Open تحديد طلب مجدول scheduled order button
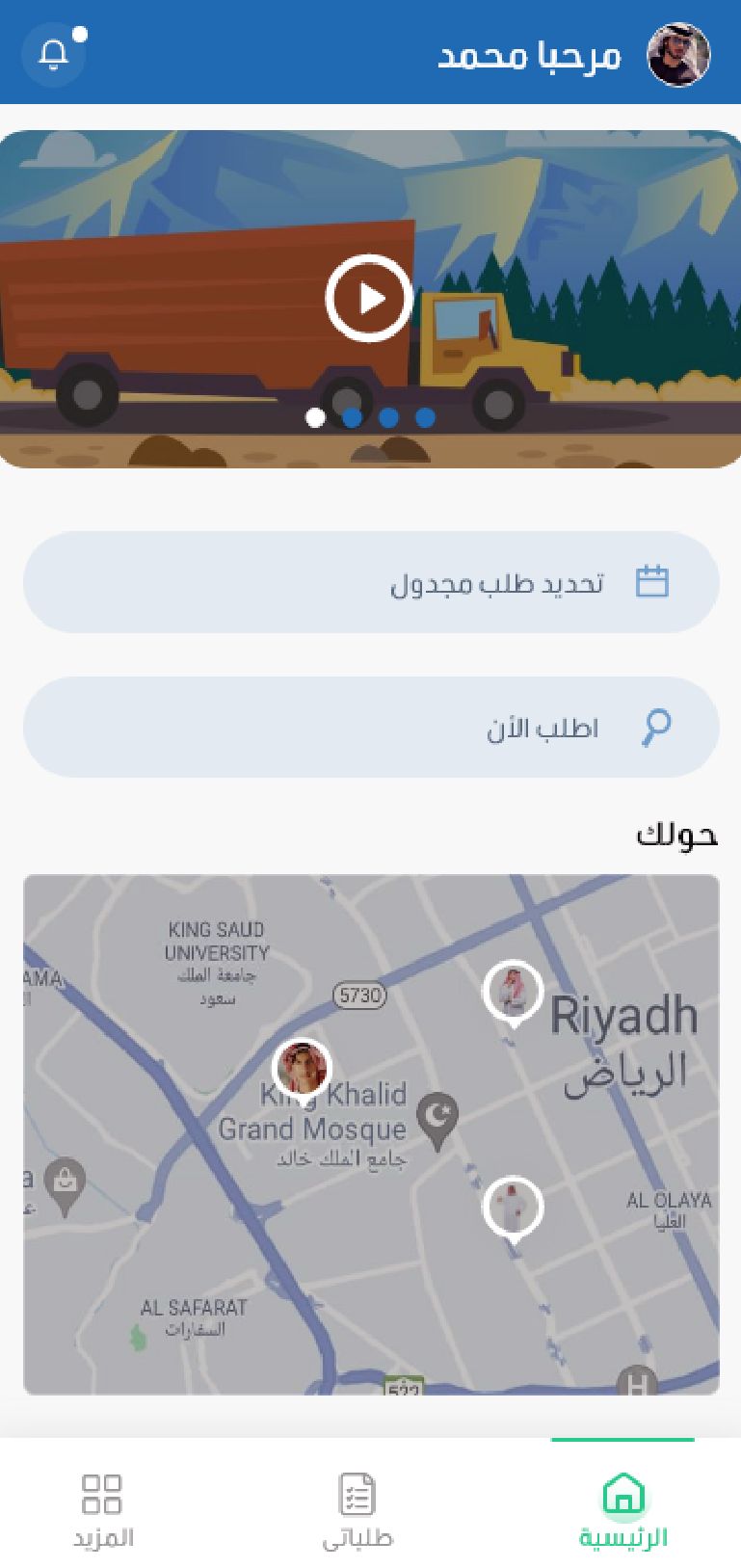Viewport: 741px width, 1568px height. (x=371, y=582)
